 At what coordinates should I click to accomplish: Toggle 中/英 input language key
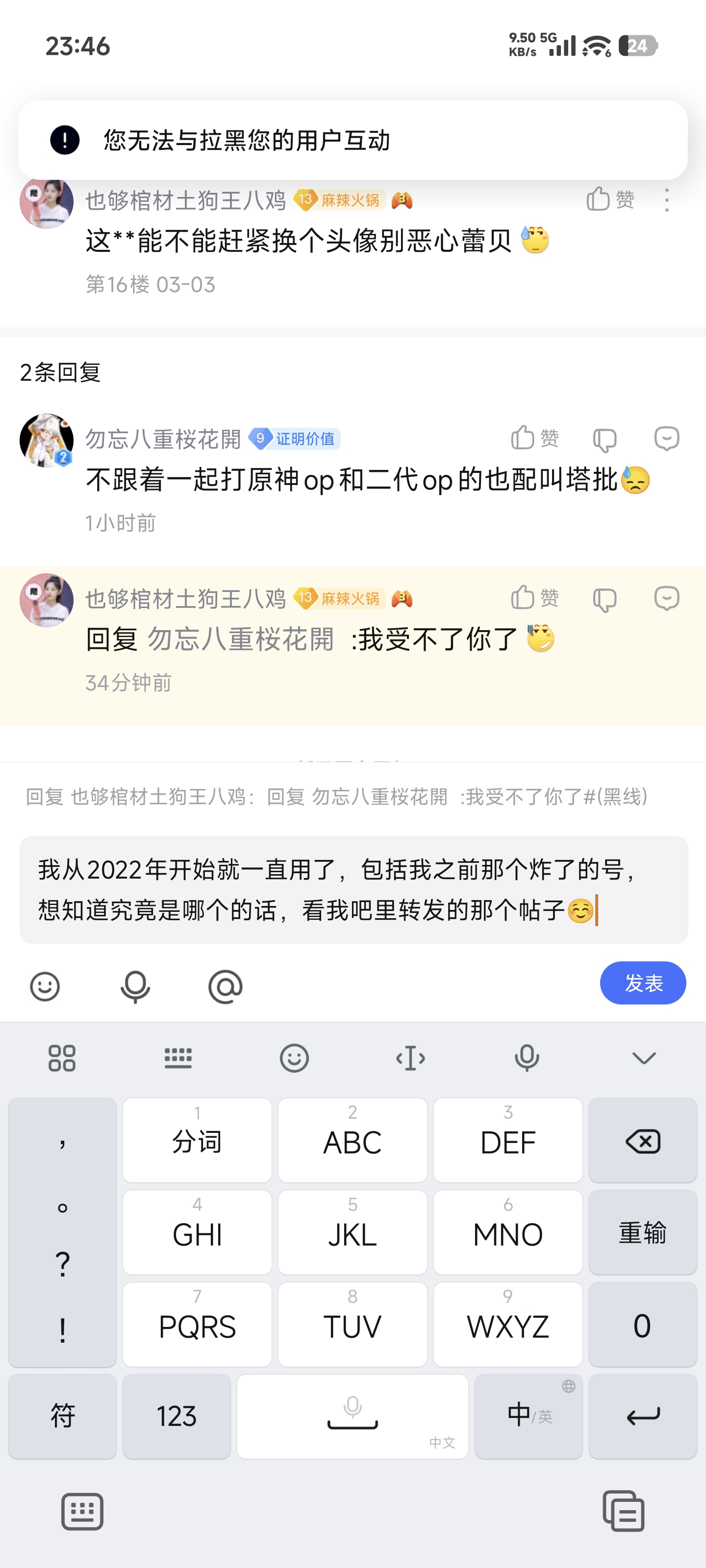[528, 1416]
